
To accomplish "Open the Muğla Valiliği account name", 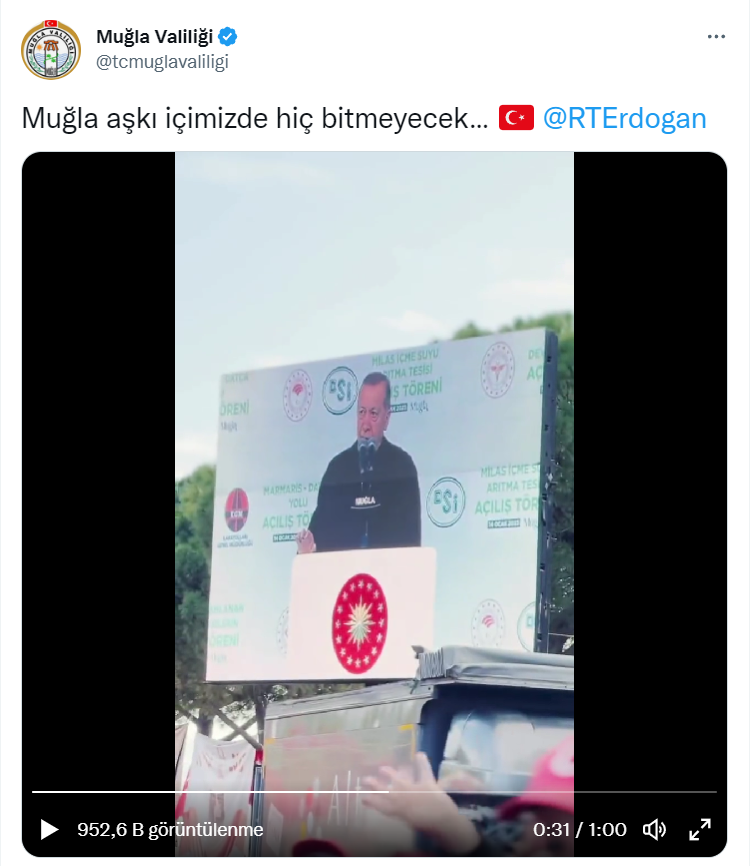I will 154,37.
